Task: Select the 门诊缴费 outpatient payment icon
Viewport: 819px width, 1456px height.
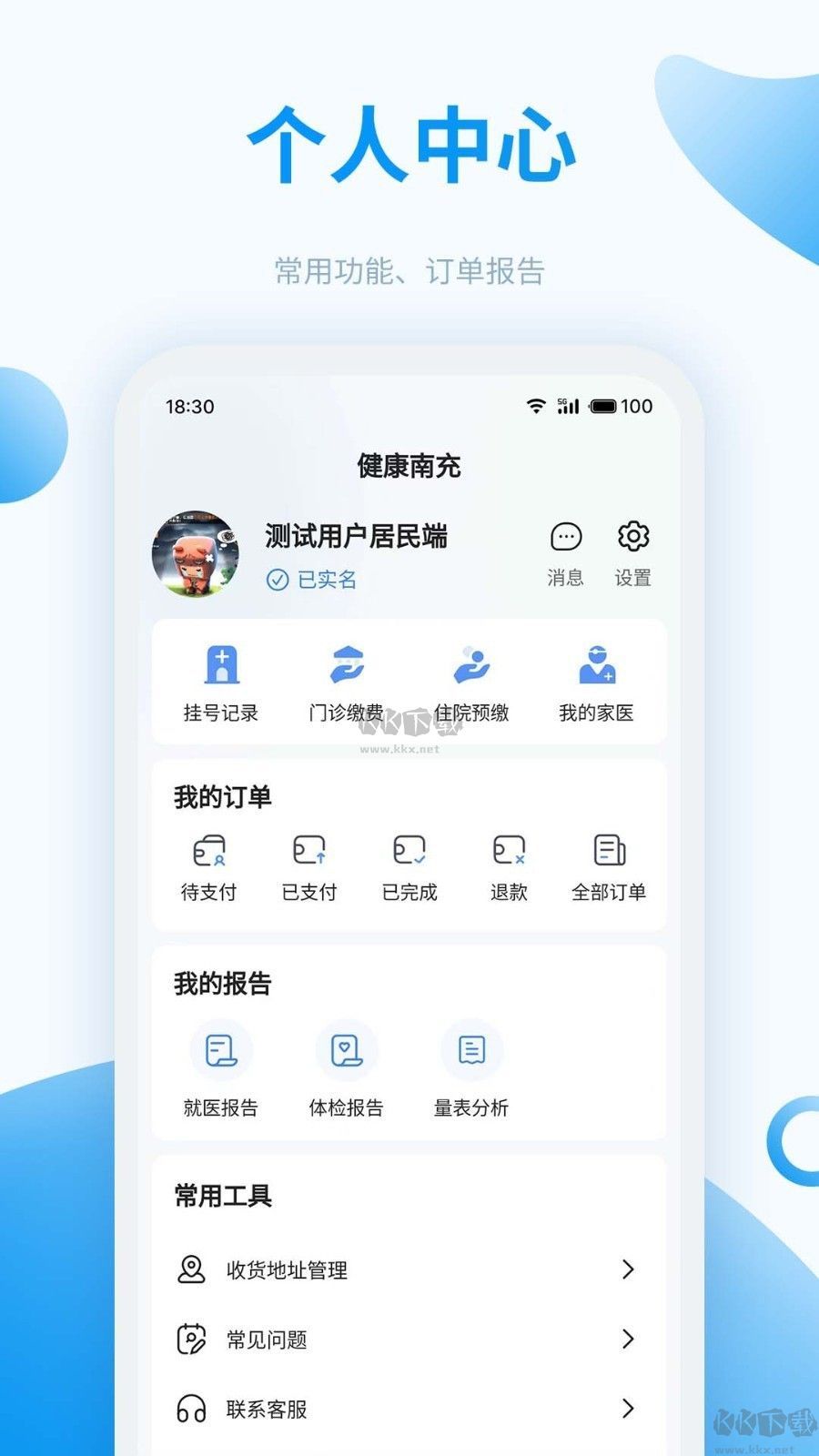Action: point(347,667)
